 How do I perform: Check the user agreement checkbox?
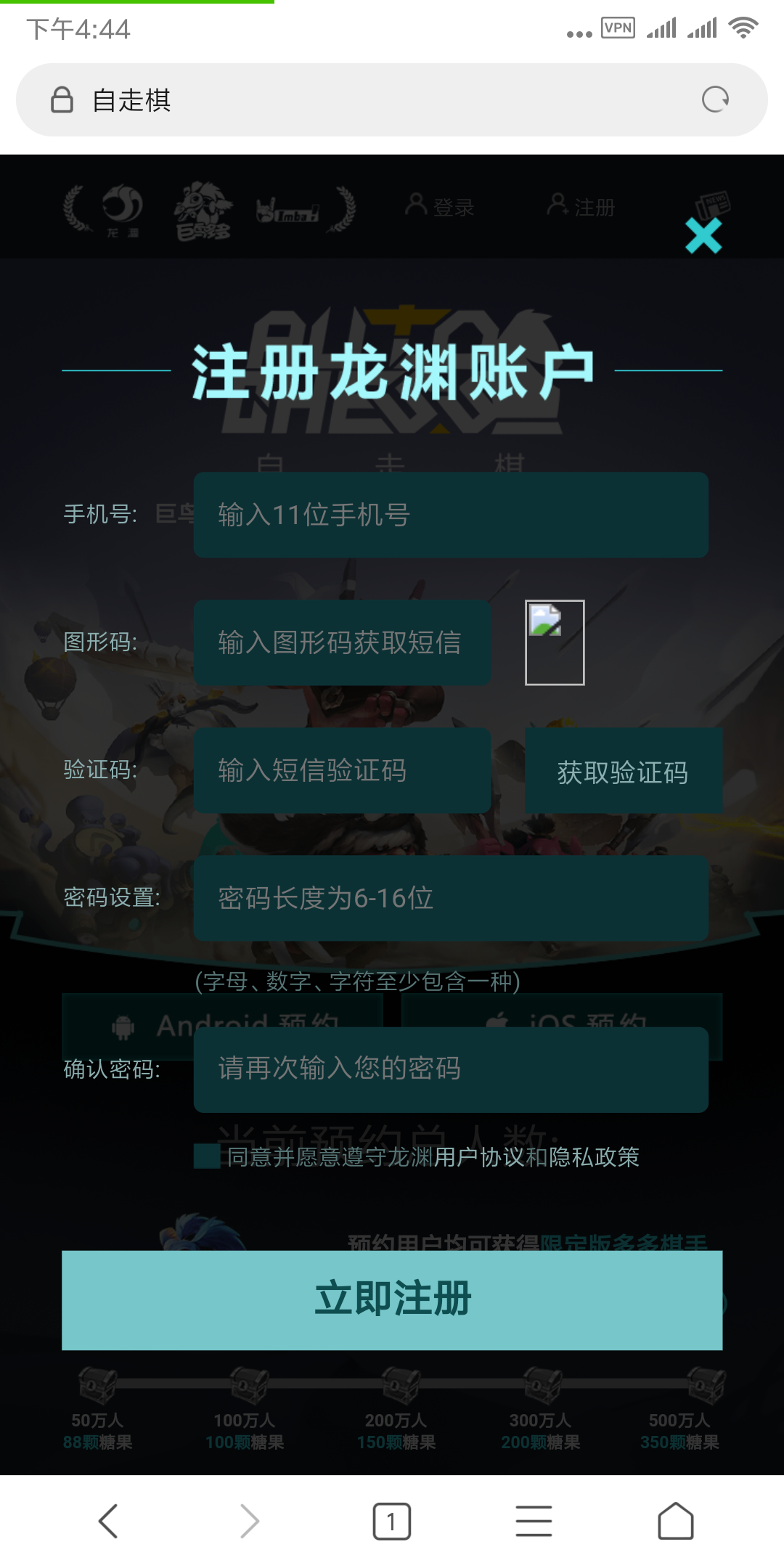[x=207, y=1156]
